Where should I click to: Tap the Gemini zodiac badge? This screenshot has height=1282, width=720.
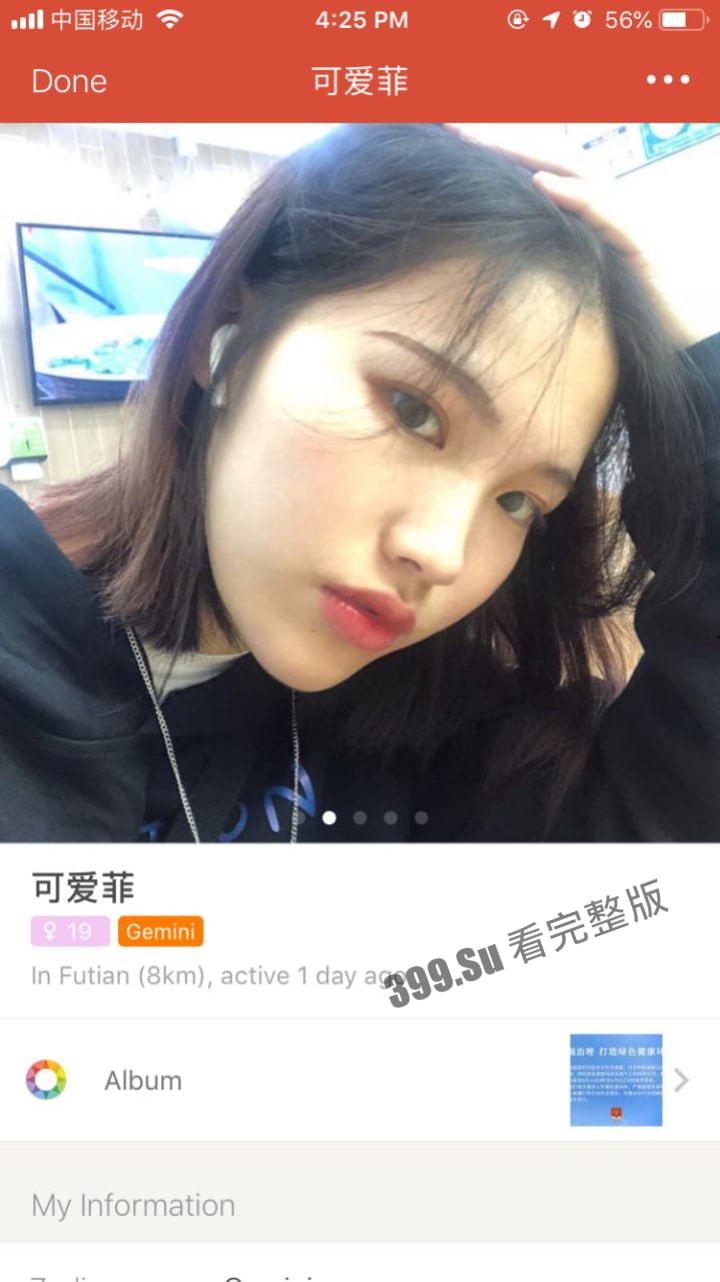click(x=160, y=931)
